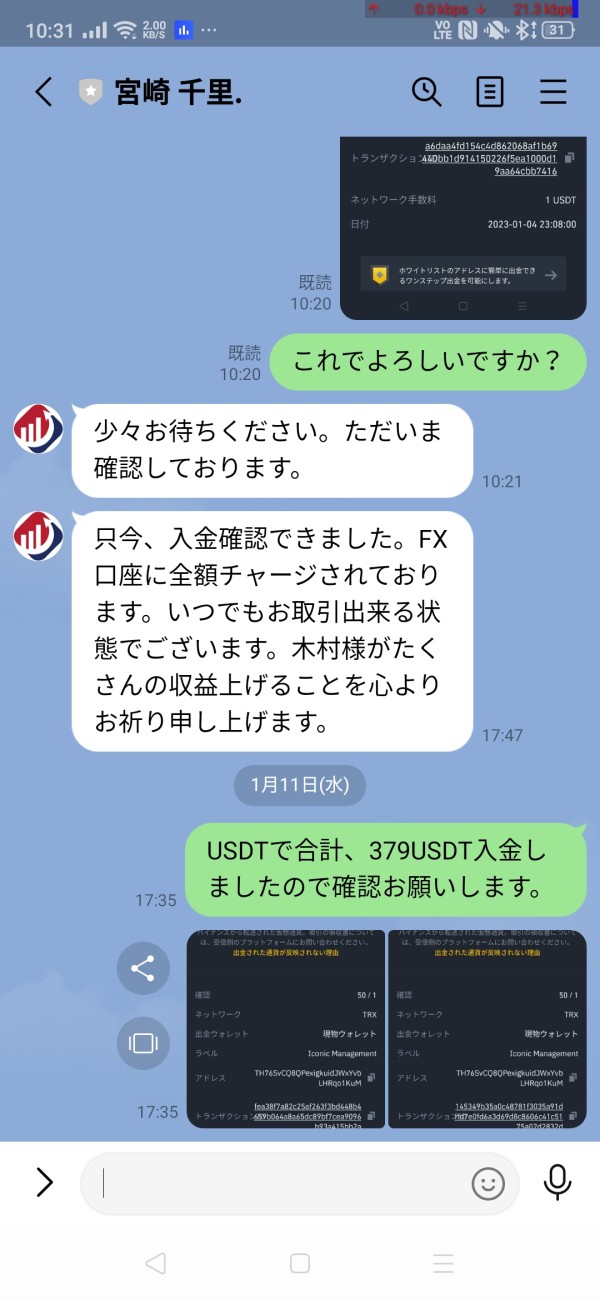Go back from the 宮崎 千里 chat
This screenshot has width=600, height=1300.
pos(43,92)
